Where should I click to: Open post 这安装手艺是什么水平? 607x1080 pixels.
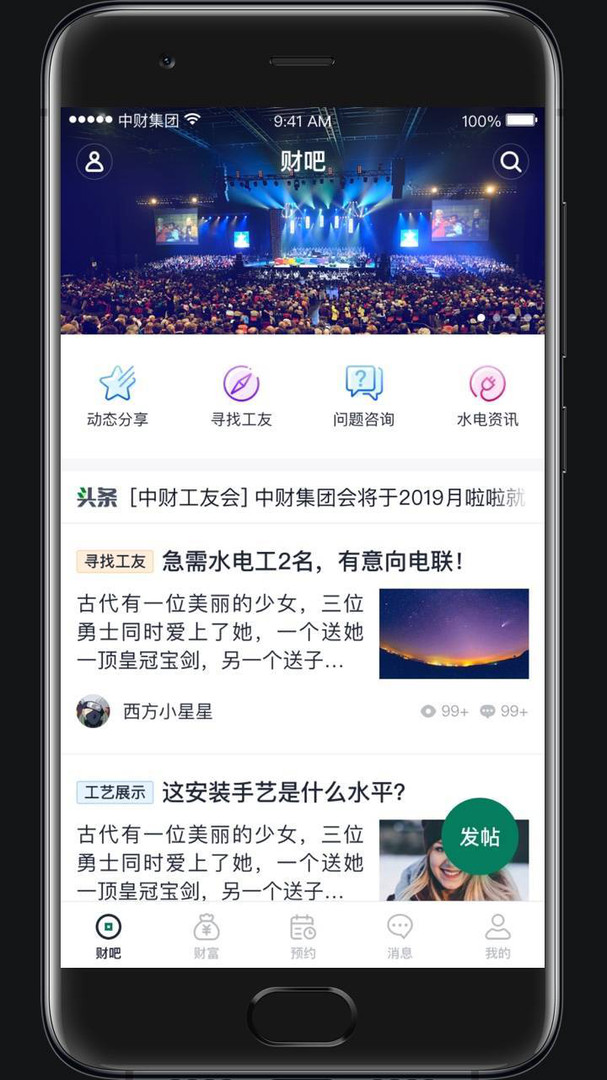point(283,793)
